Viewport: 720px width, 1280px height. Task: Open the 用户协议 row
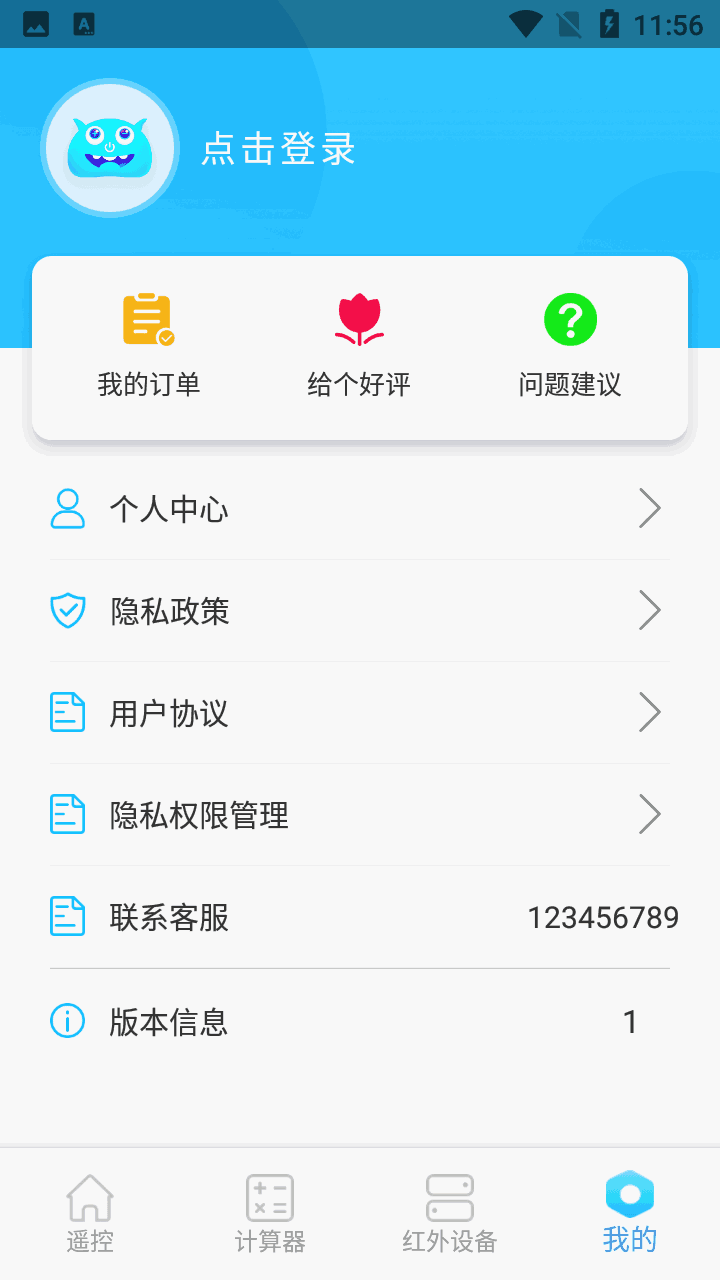click(x=360, y=713)
